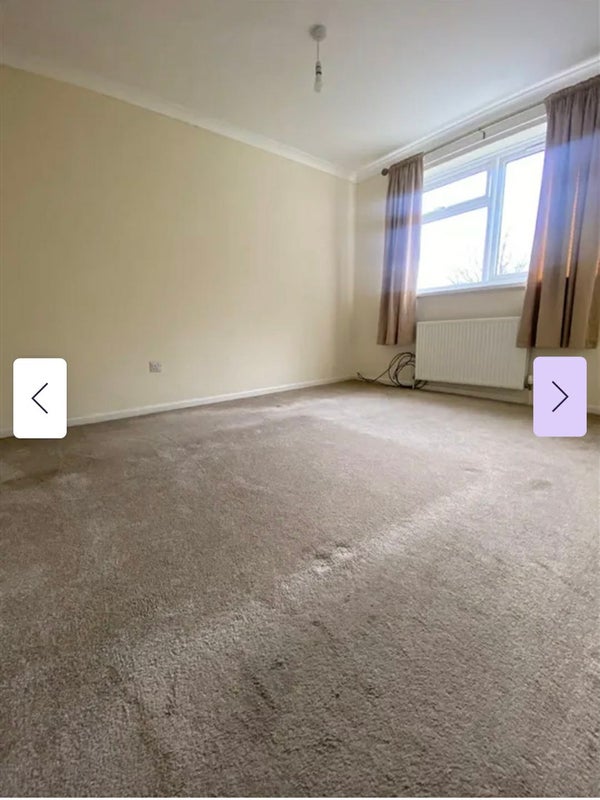600x800 pixels.
Task: Go to the previous room photo
Action: coord(40,398)
